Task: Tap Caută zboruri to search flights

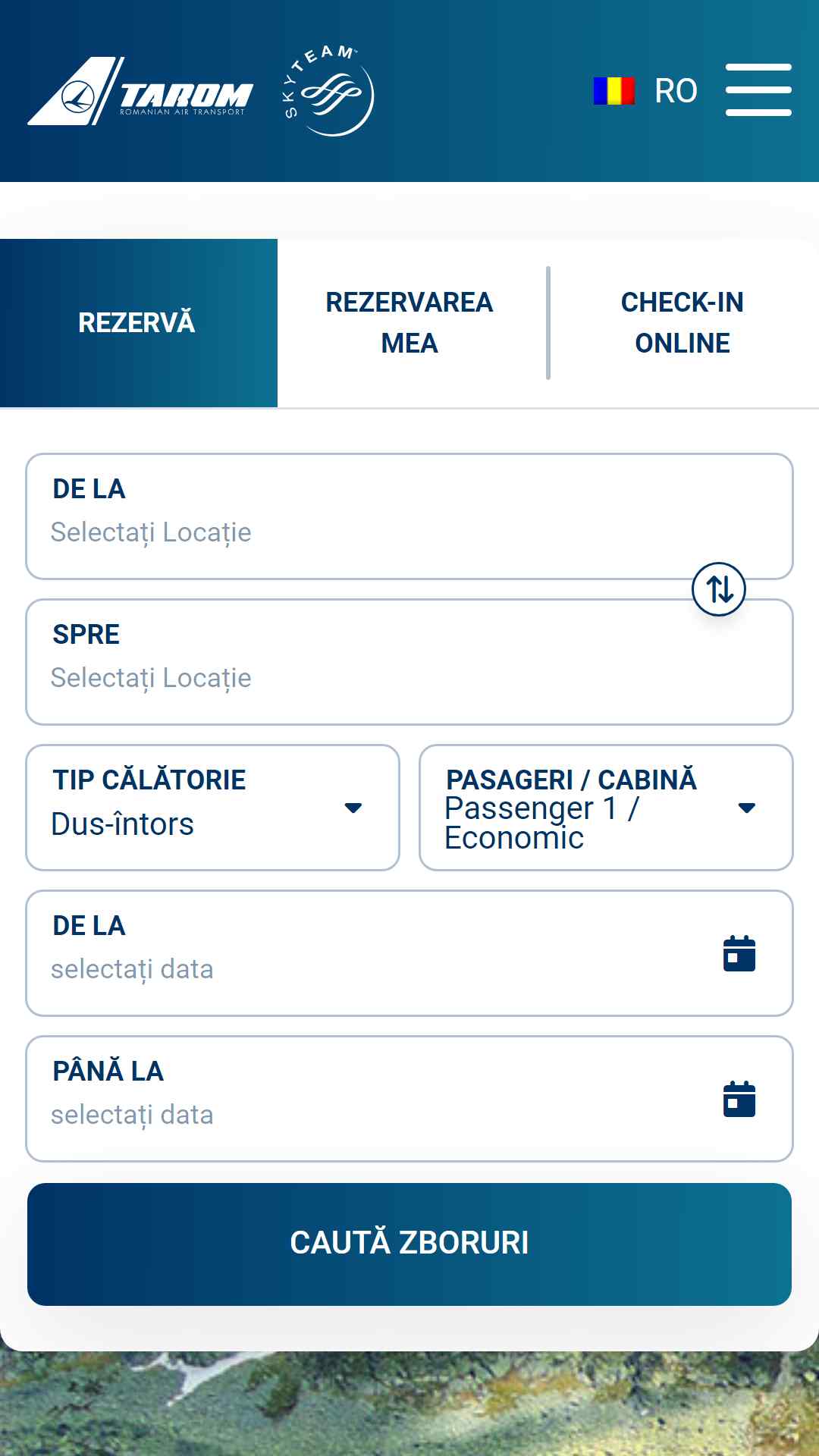Action: [x=409, y=1244]
